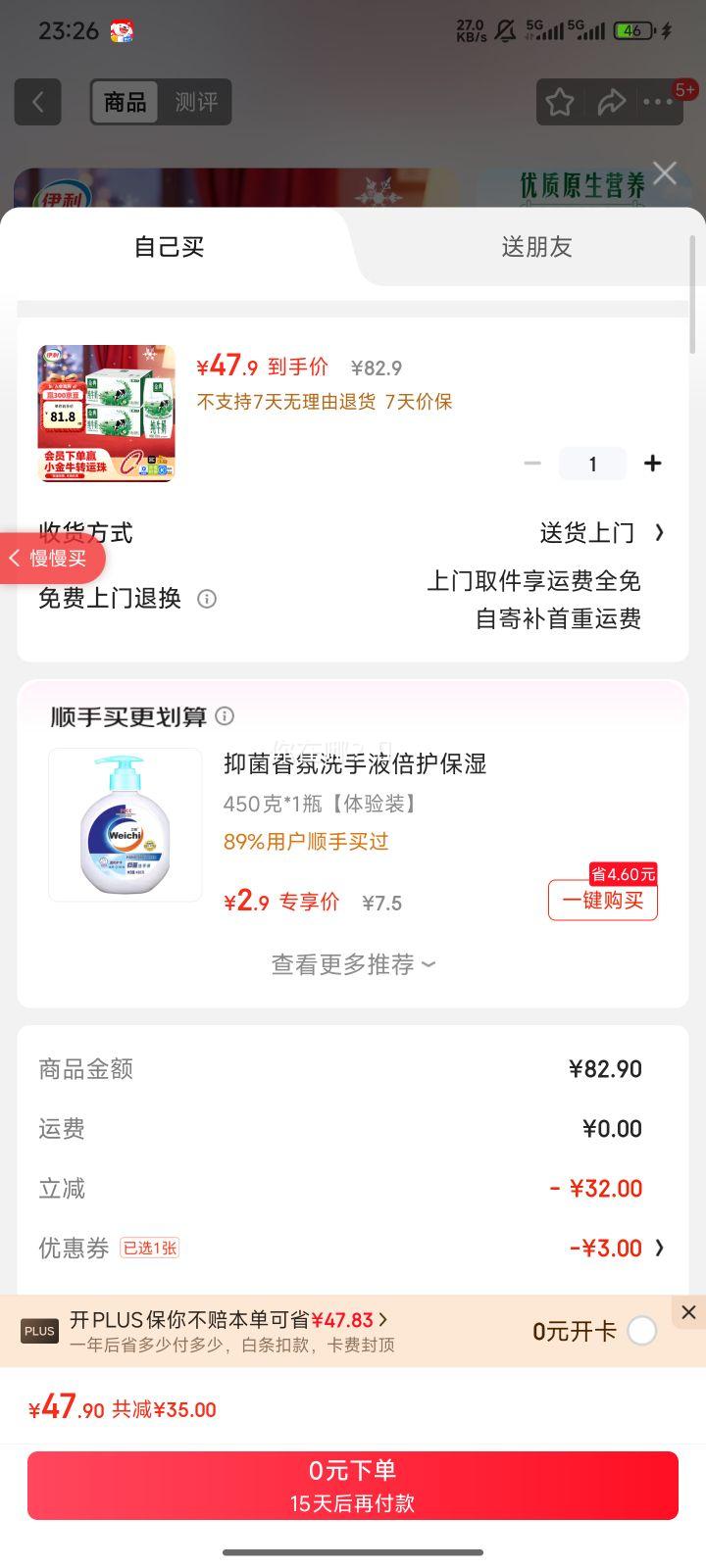Dismiss the PLUS promotion banner

point(687,1312)
